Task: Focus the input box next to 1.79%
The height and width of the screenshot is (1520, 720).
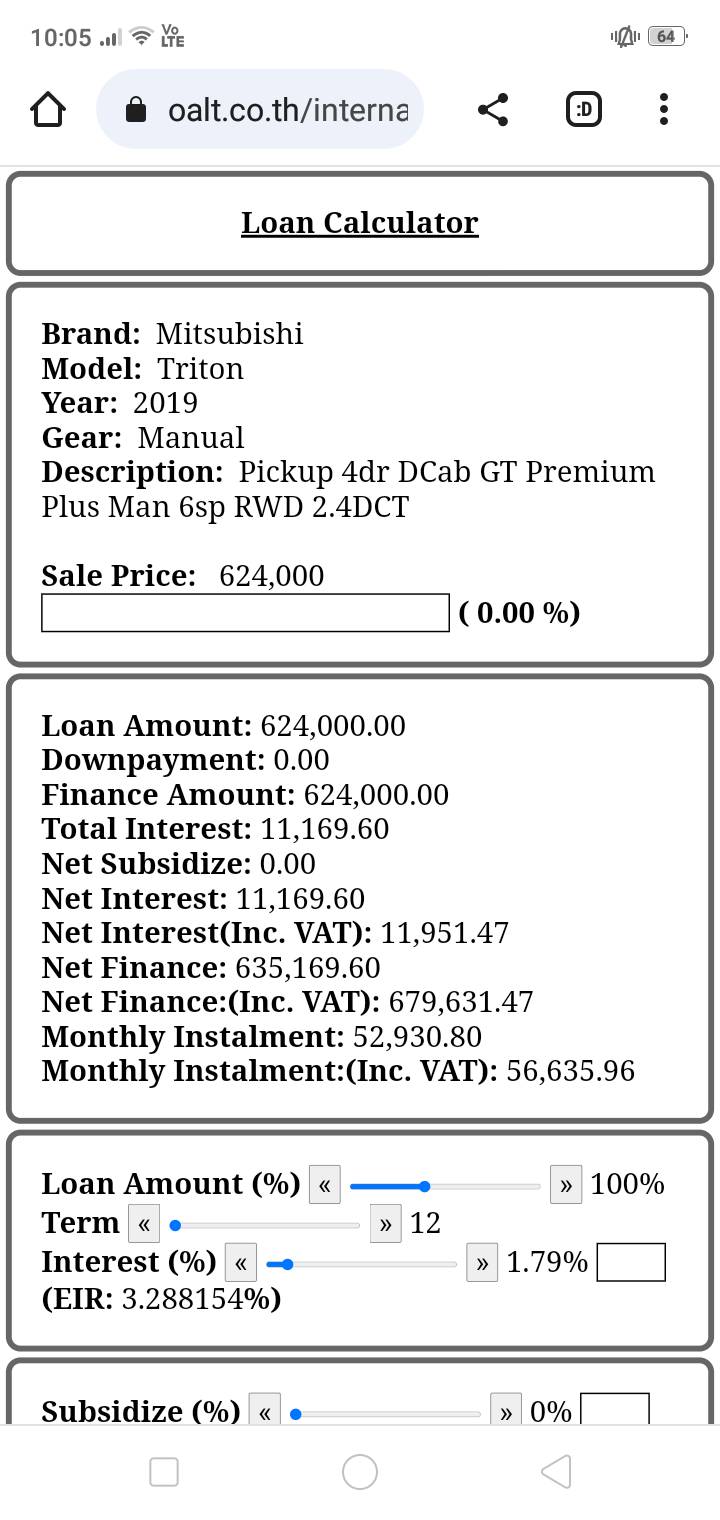Action: pyautogui.click(x=631, y=1262)
